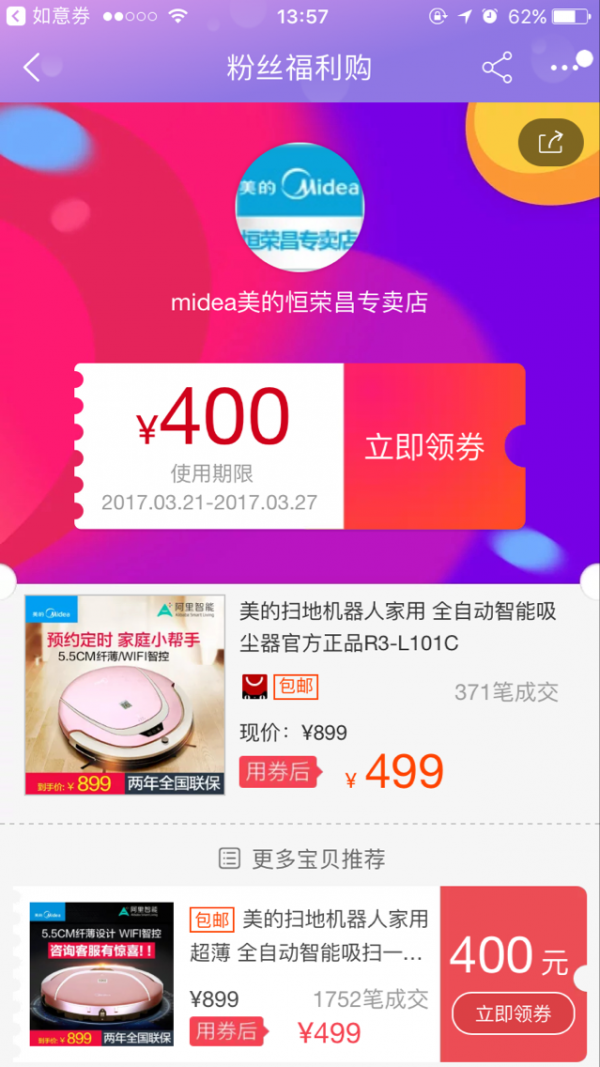Open the midea美的恒荣昌专卖店 store avatar
Screen dimensions: 600x1067
pos(299,206)
